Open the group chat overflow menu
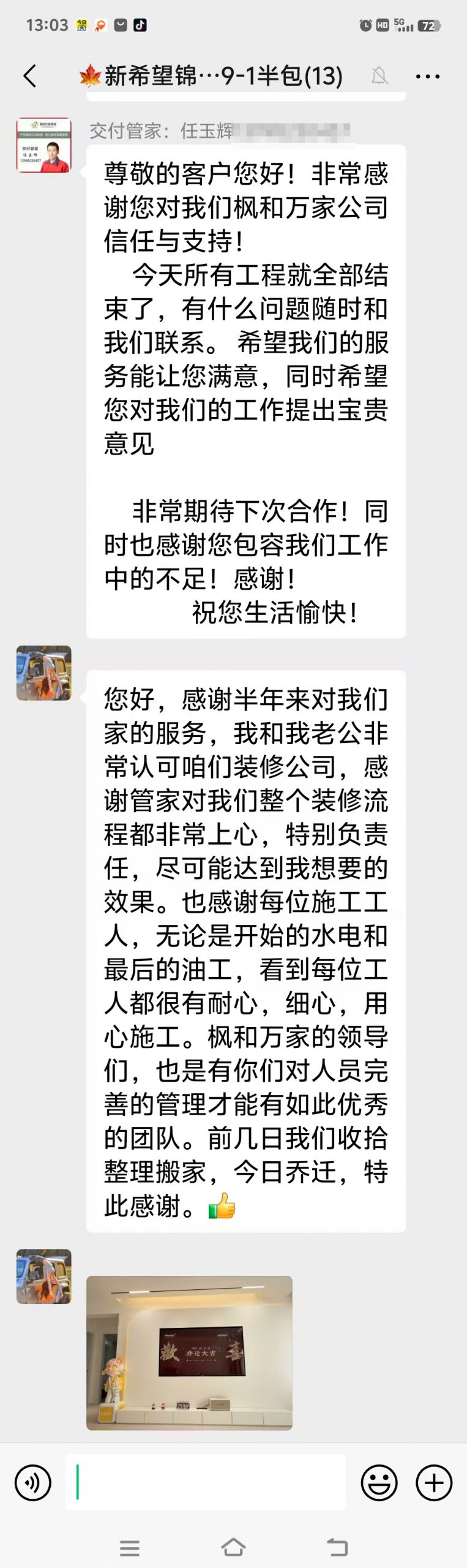 click(427, 77)
